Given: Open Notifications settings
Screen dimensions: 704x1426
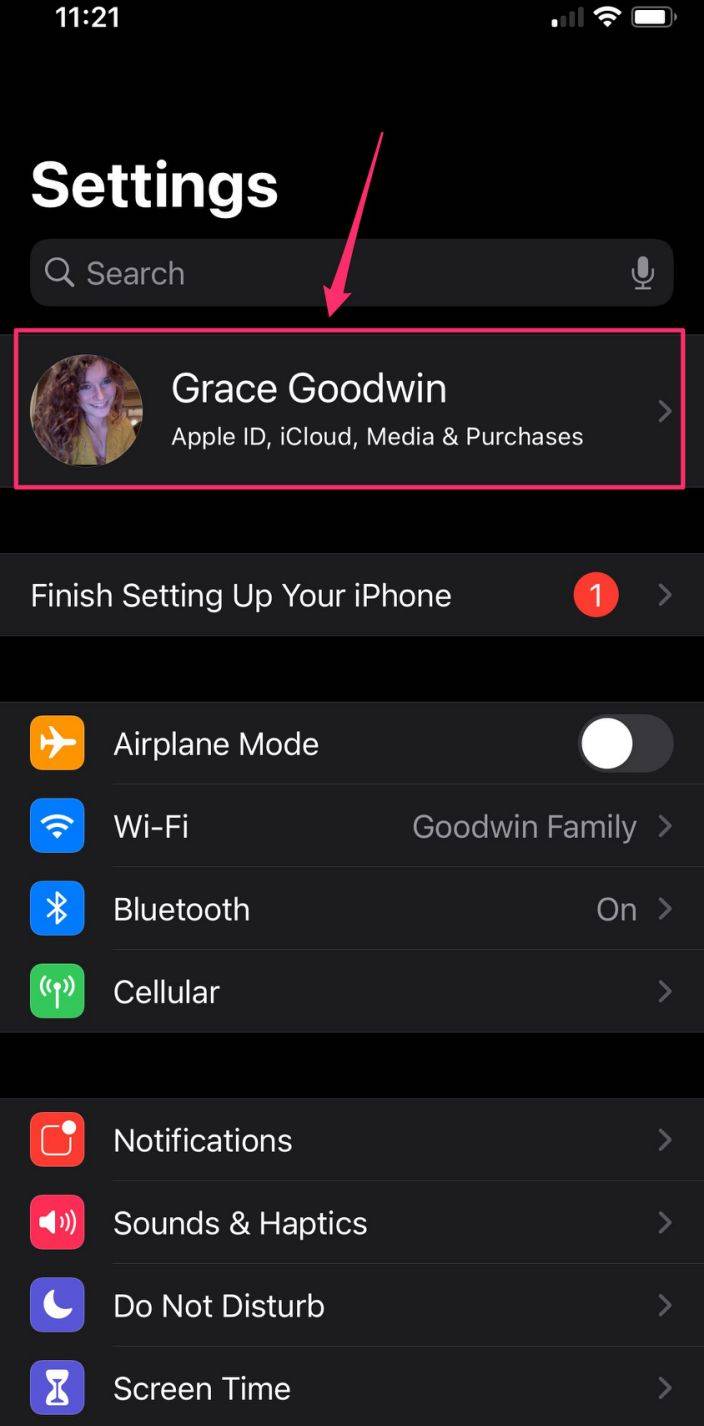Looking at the screenshot, I should pyautogui.click(x=350, y=1140).
